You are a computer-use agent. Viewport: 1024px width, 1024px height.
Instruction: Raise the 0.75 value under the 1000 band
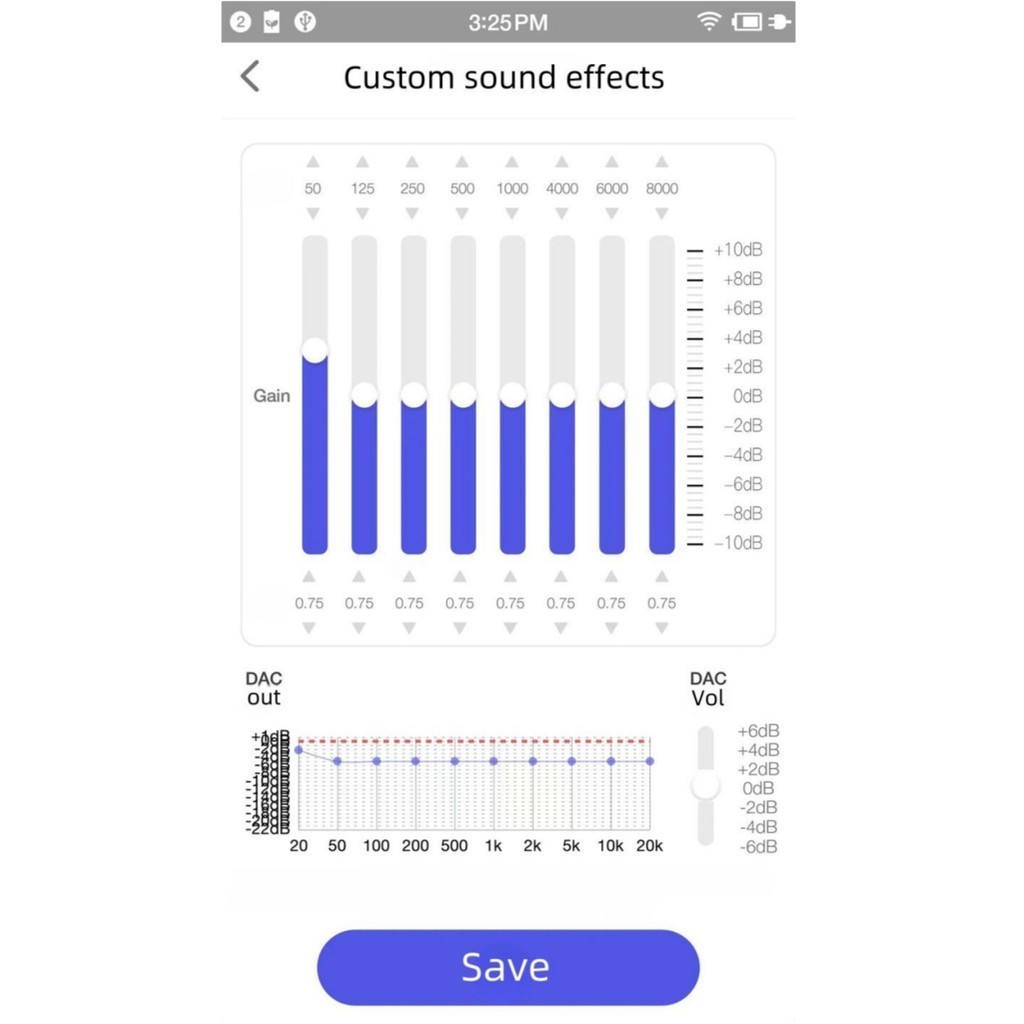[x=510, y=577]
